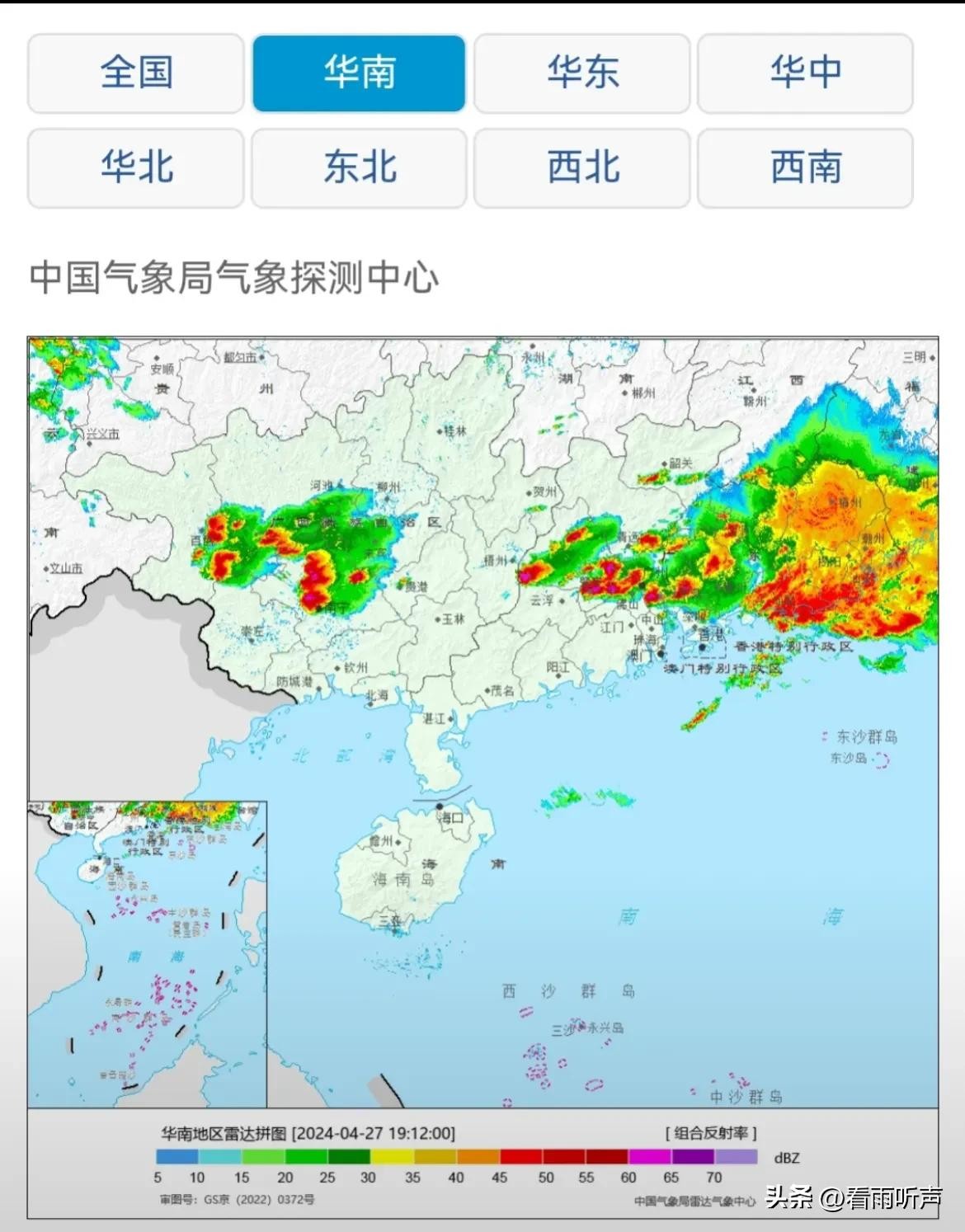Select the 东北 region button
This screenshot has width=965, height=1232.
[x=359, y=168]
